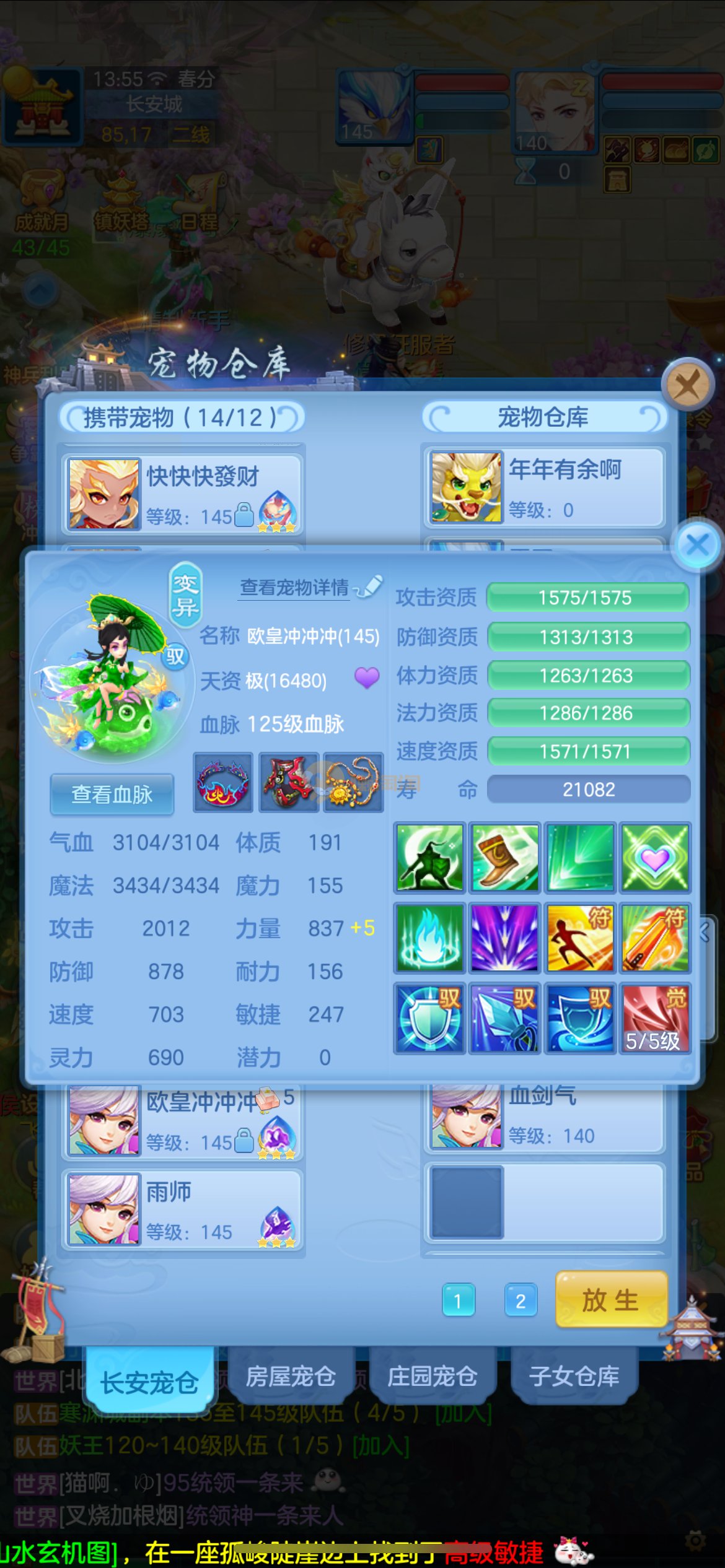Tap the 查看血脉 button
Image resolution: width=725 pixels, height=1568 pixels.
[x=112, y=794]
